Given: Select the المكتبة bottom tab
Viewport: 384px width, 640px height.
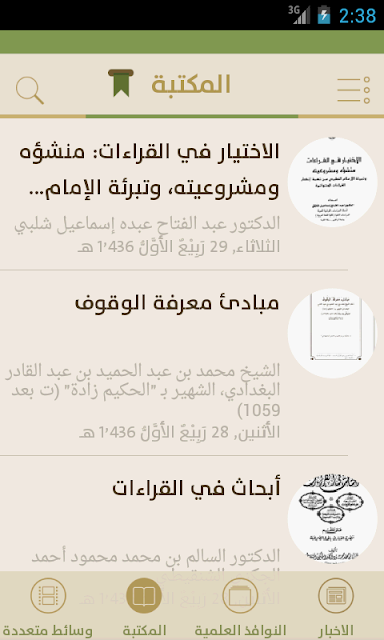Looking at the screenshot, I should click(144, 607).
